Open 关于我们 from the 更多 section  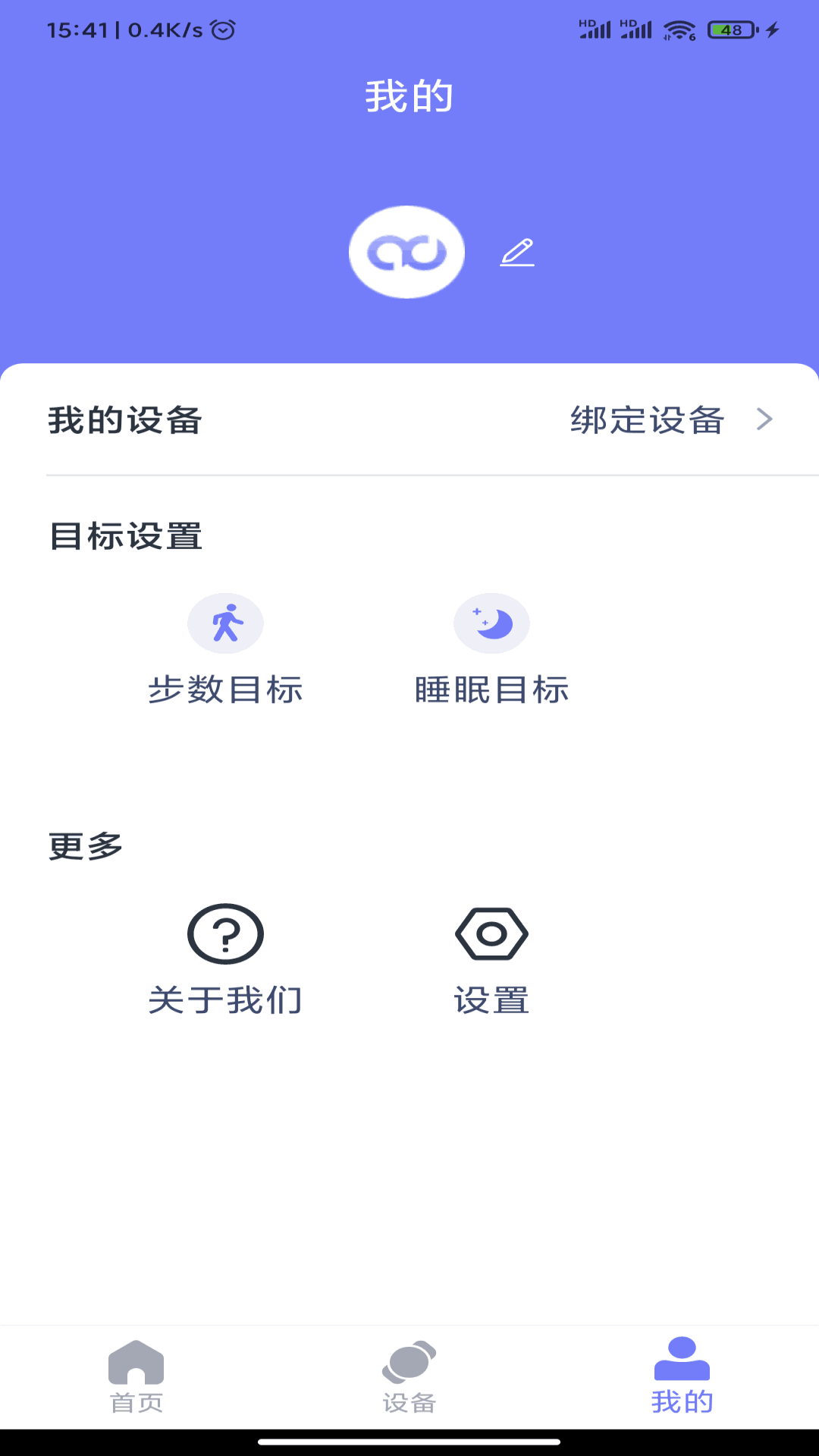[x=225, y=999]
